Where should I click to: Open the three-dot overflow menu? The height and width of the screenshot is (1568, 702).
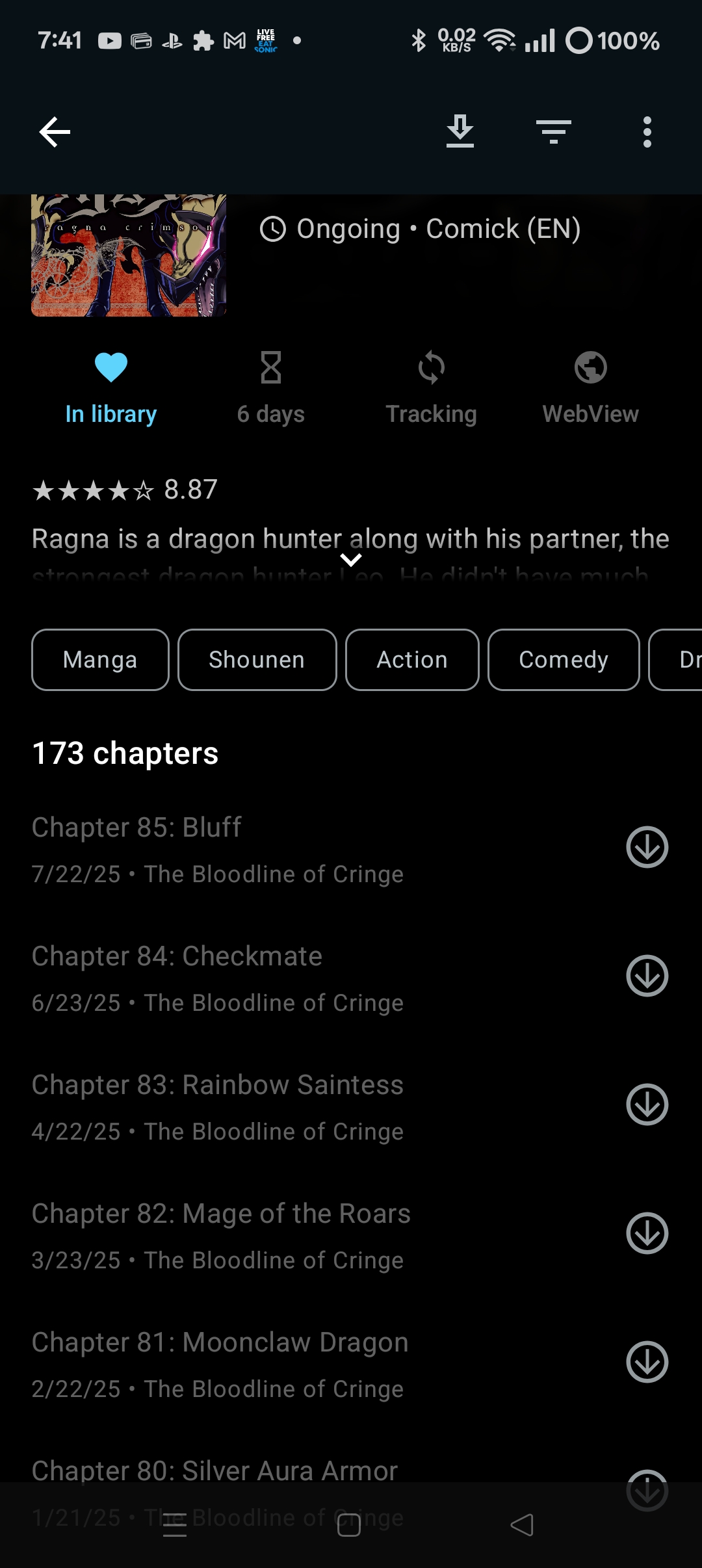click(x=647, y=132)
